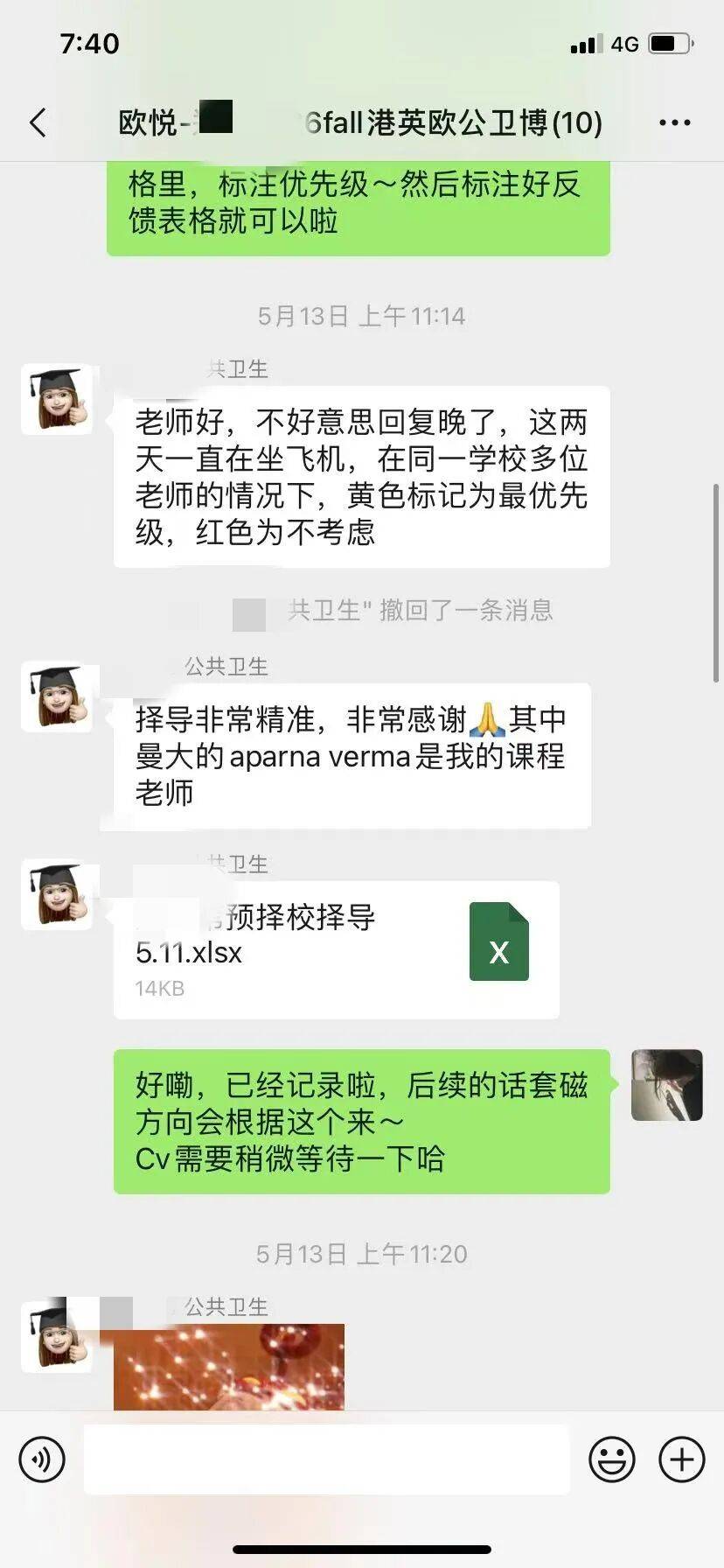Viewport: 724px width, 1568px height.
Task: Tap the message text field
Action: click(326, 1459)
